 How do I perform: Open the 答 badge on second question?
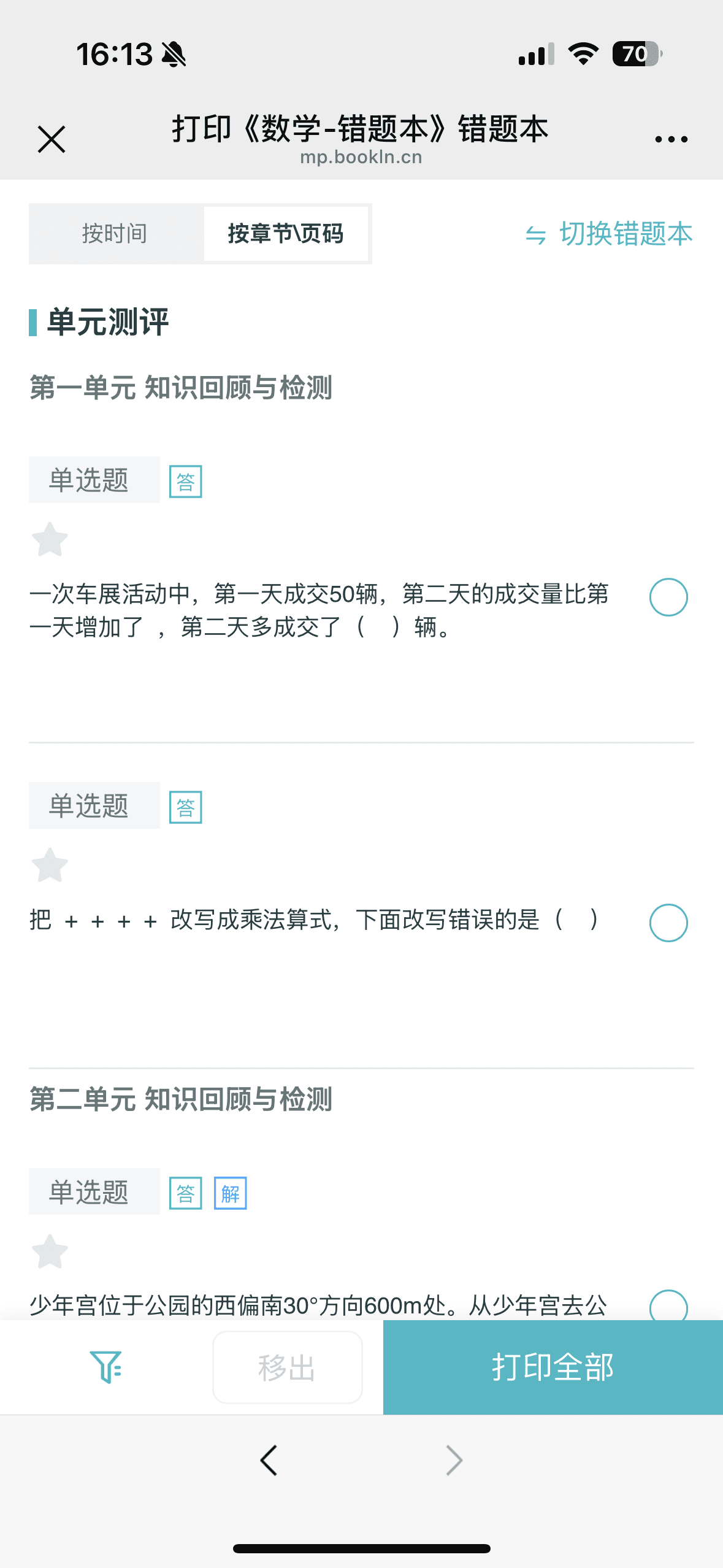[185, 807]
